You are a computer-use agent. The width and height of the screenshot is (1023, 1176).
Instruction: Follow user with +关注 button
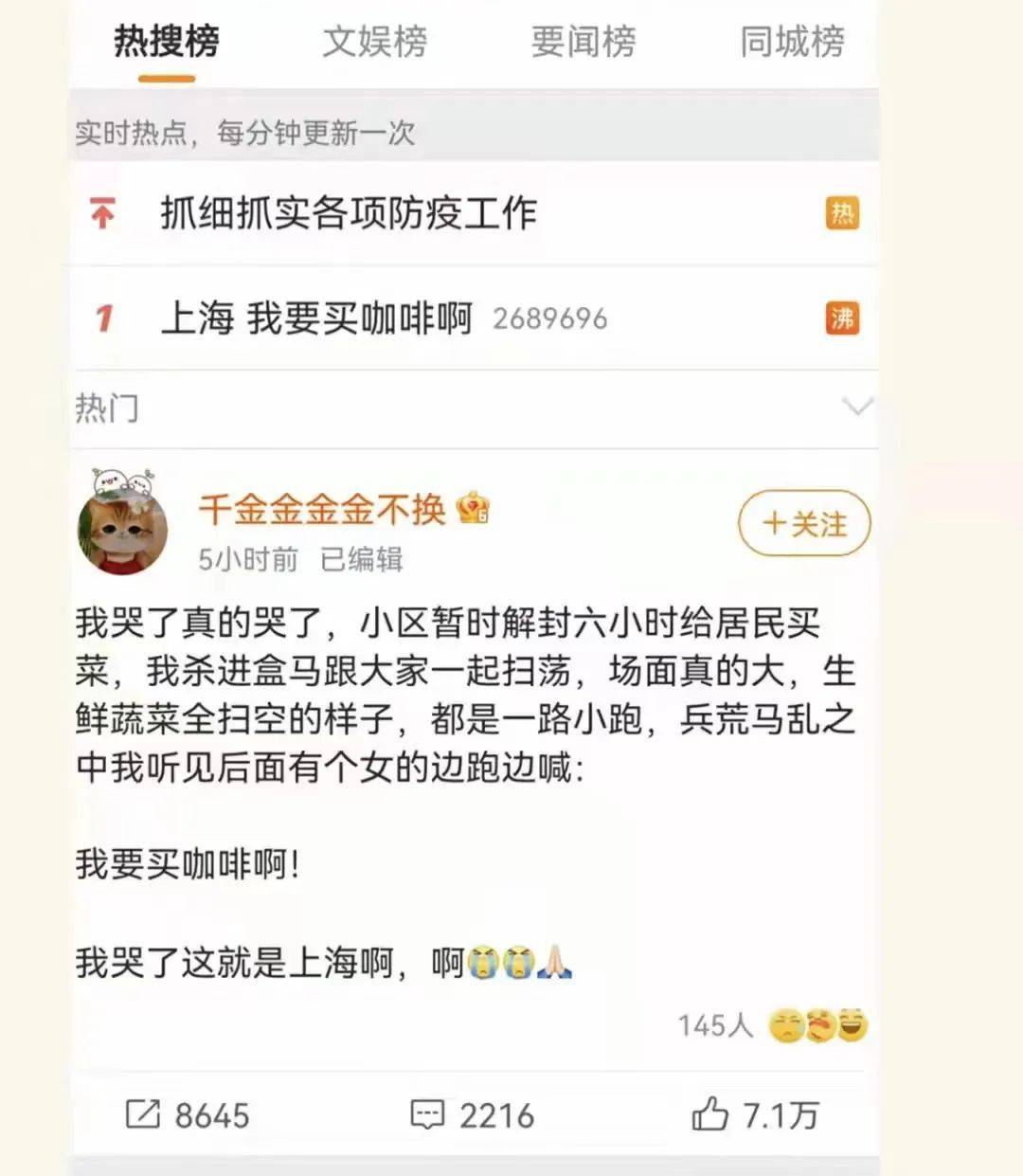pyautogui.click(x=803, y=523)
